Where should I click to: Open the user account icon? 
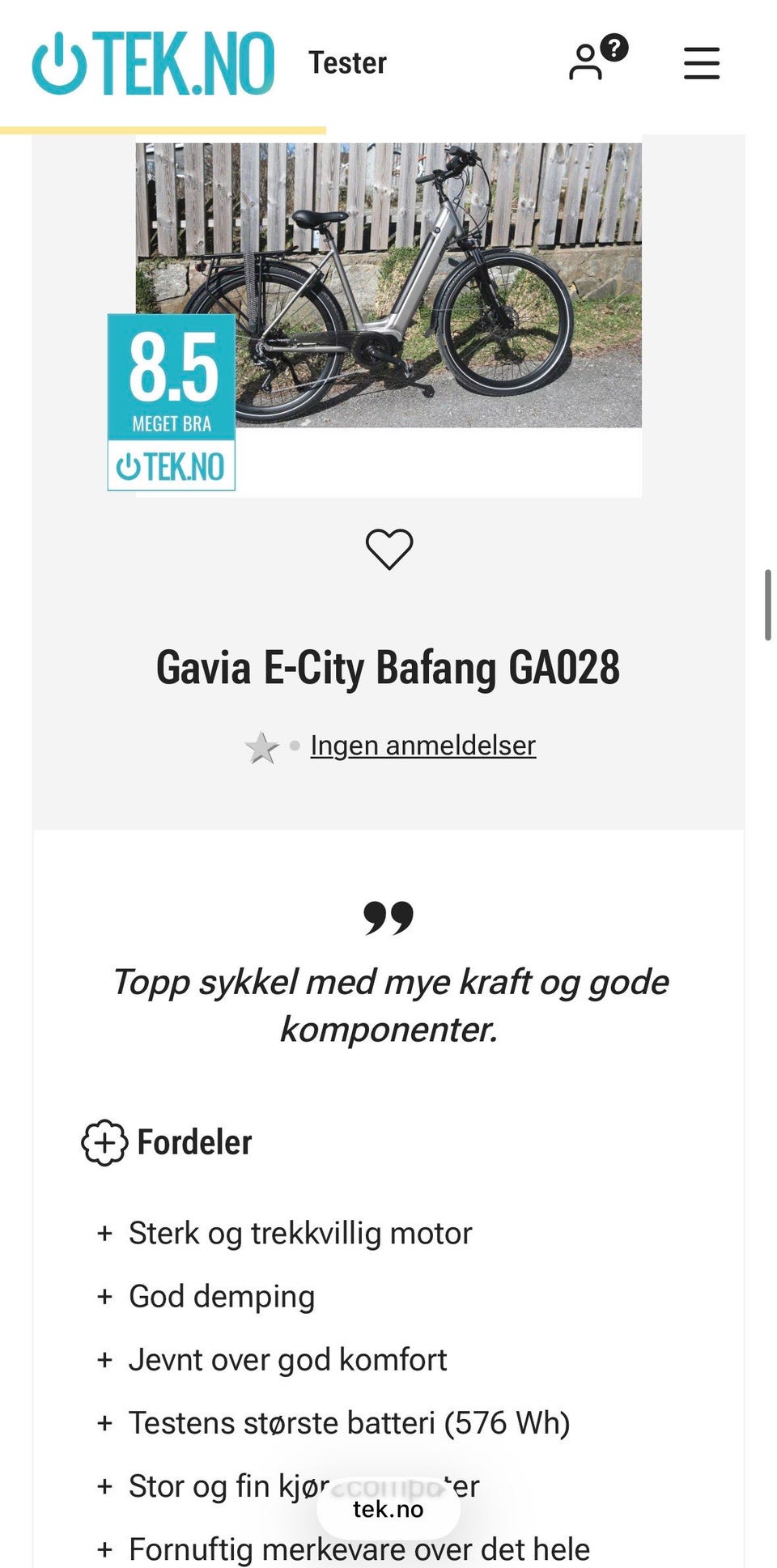(584, 64)
